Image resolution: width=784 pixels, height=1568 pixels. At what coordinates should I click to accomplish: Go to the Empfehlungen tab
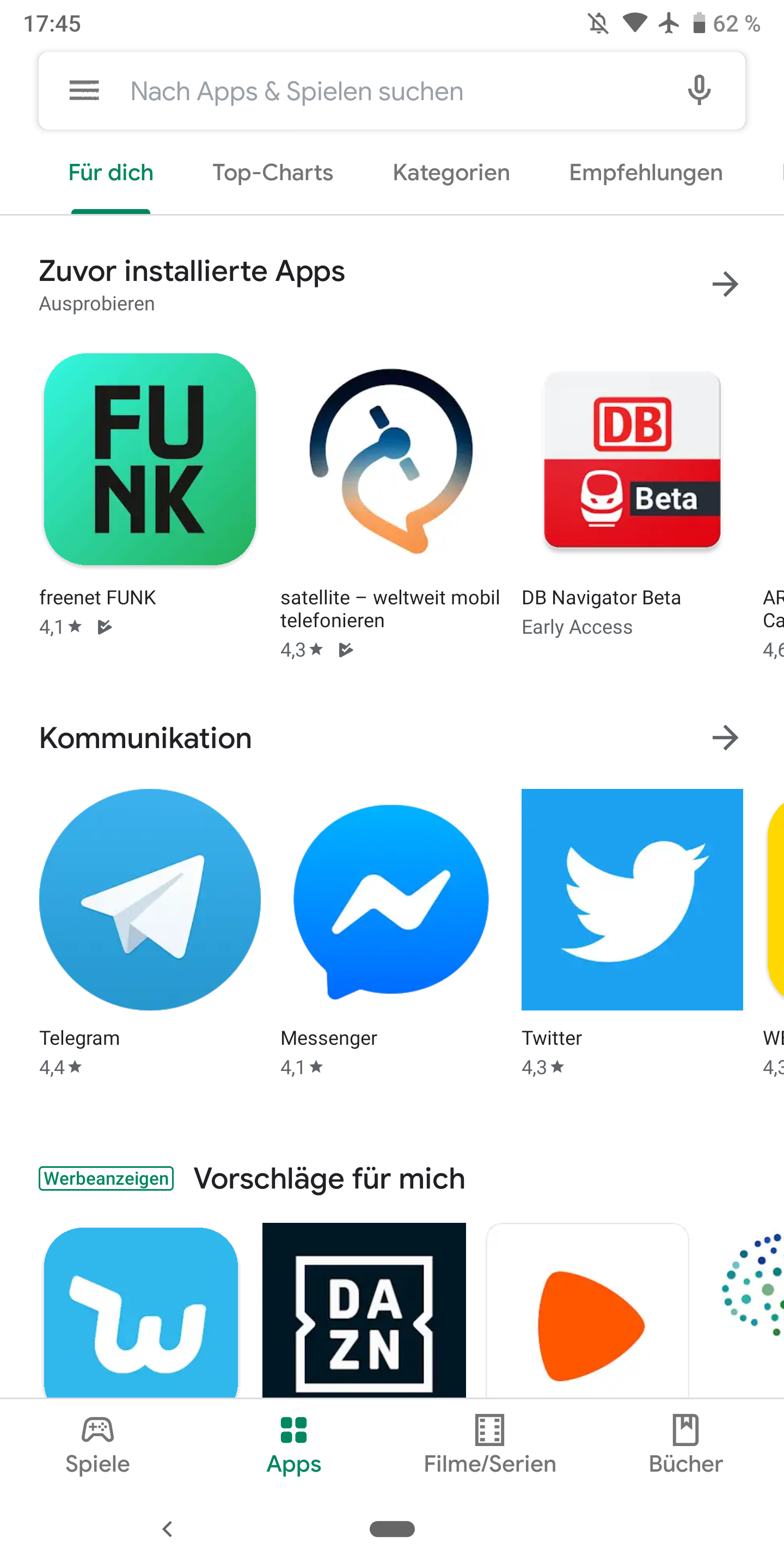tap(646, 173)
